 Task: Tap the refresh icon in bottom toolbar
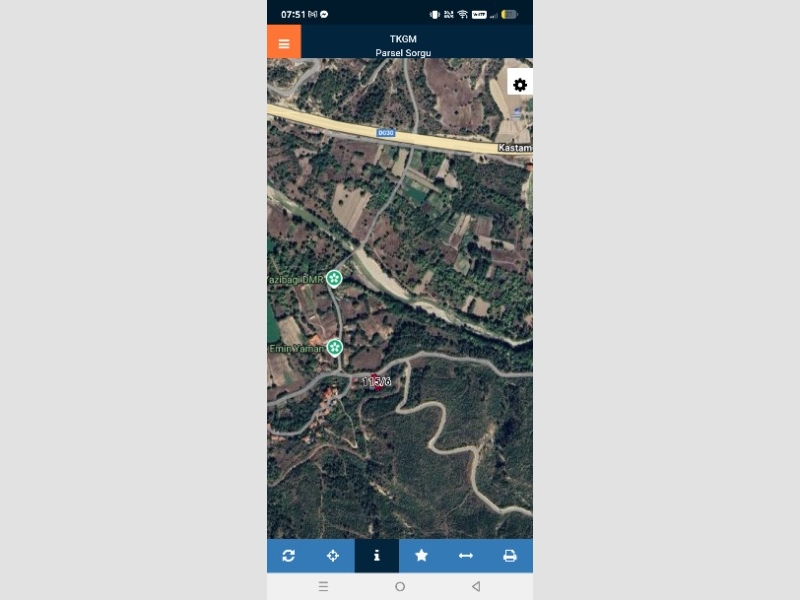pos(289,556)
